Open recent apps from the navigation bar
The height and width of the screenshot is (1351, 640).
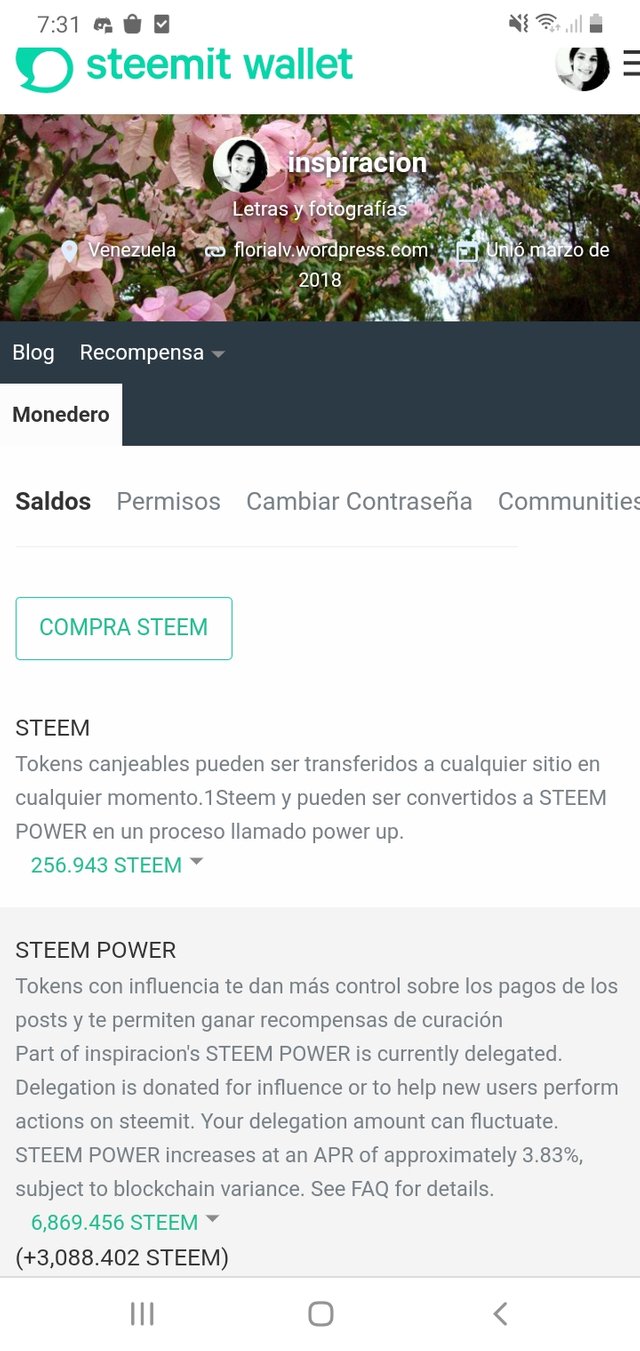[x=142, y=1314]
